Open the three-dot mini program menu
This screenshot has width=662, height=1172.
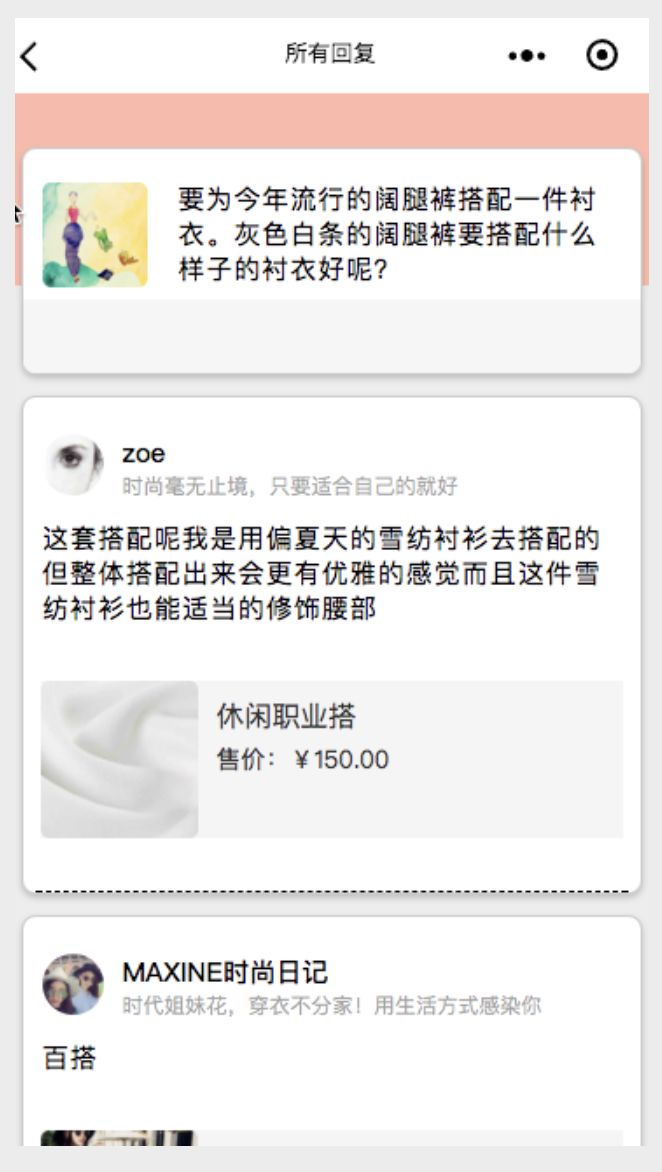click(527, 55)
